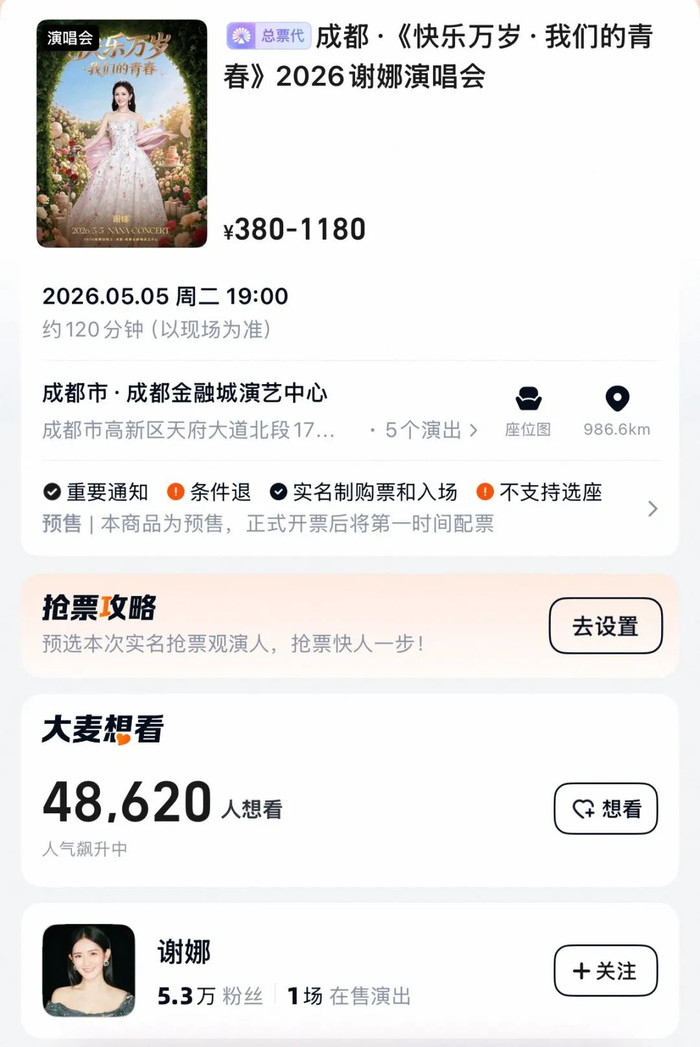Mark this concert as 想看
The image size is (700, 1047).
click(x=605, y=809)
